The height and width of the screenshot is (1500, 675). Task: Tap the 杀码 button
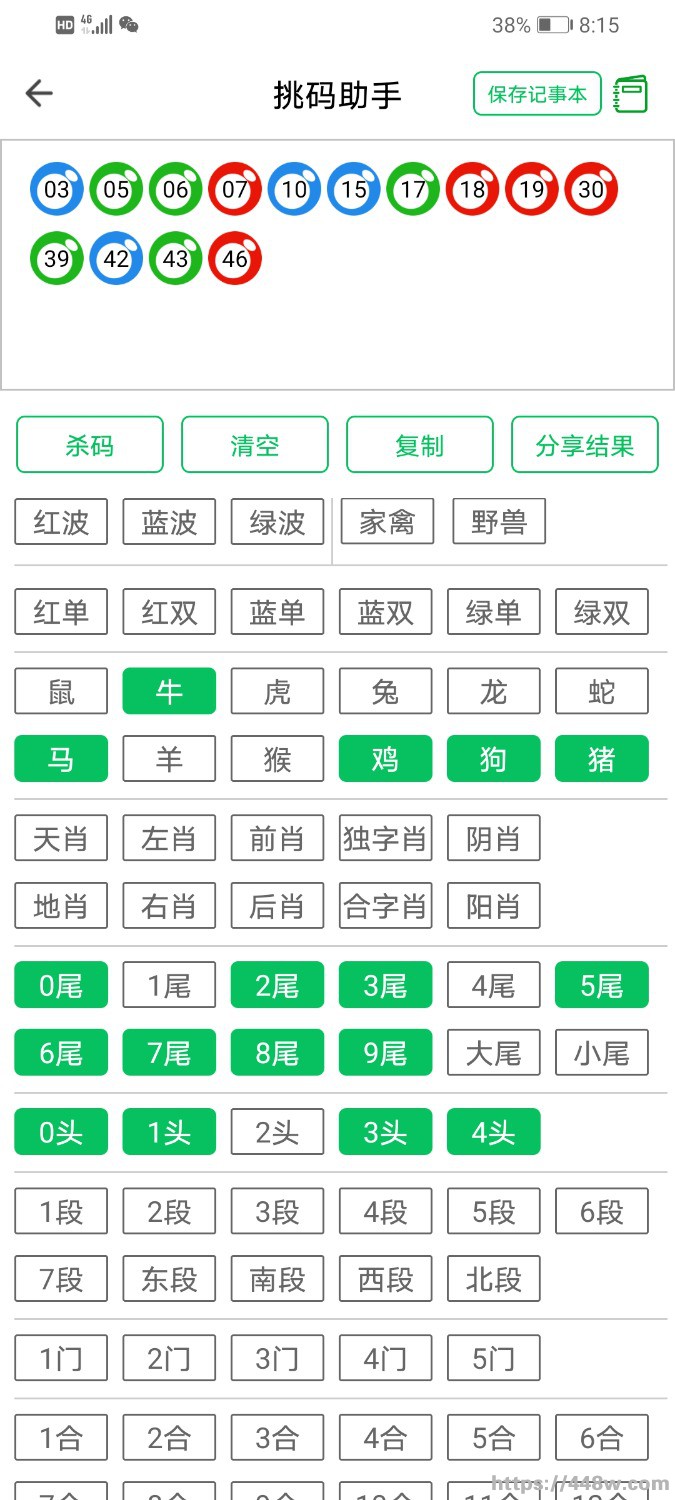90,445
